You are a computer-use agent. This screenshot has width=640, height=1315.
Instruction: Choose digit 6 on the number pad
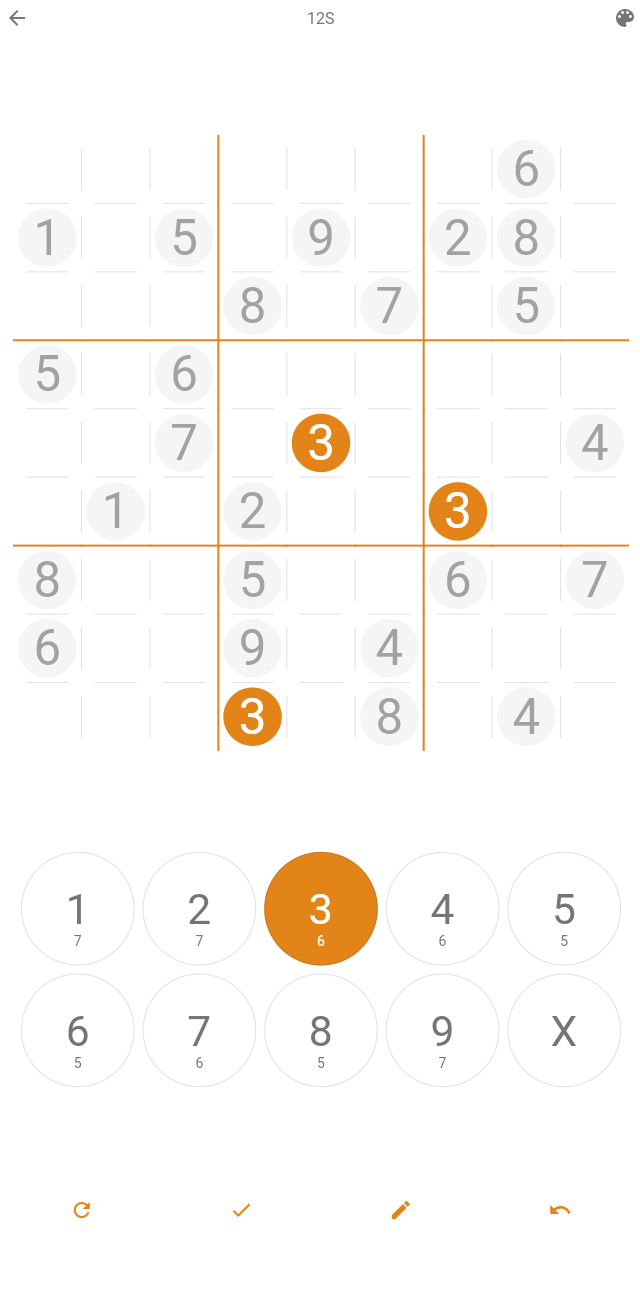[x=77, y=1030]
